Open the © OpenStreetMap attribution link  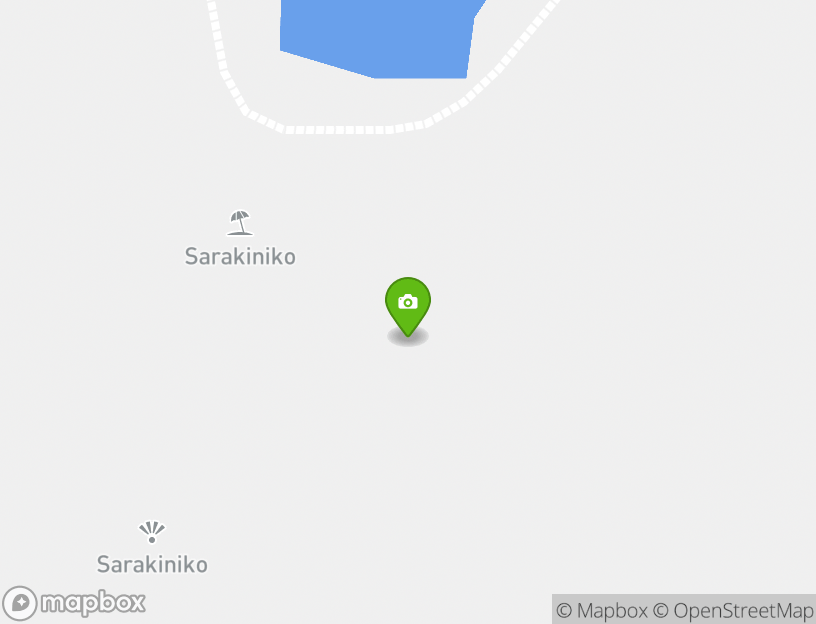pyautogui.click(x=733, y=610)
